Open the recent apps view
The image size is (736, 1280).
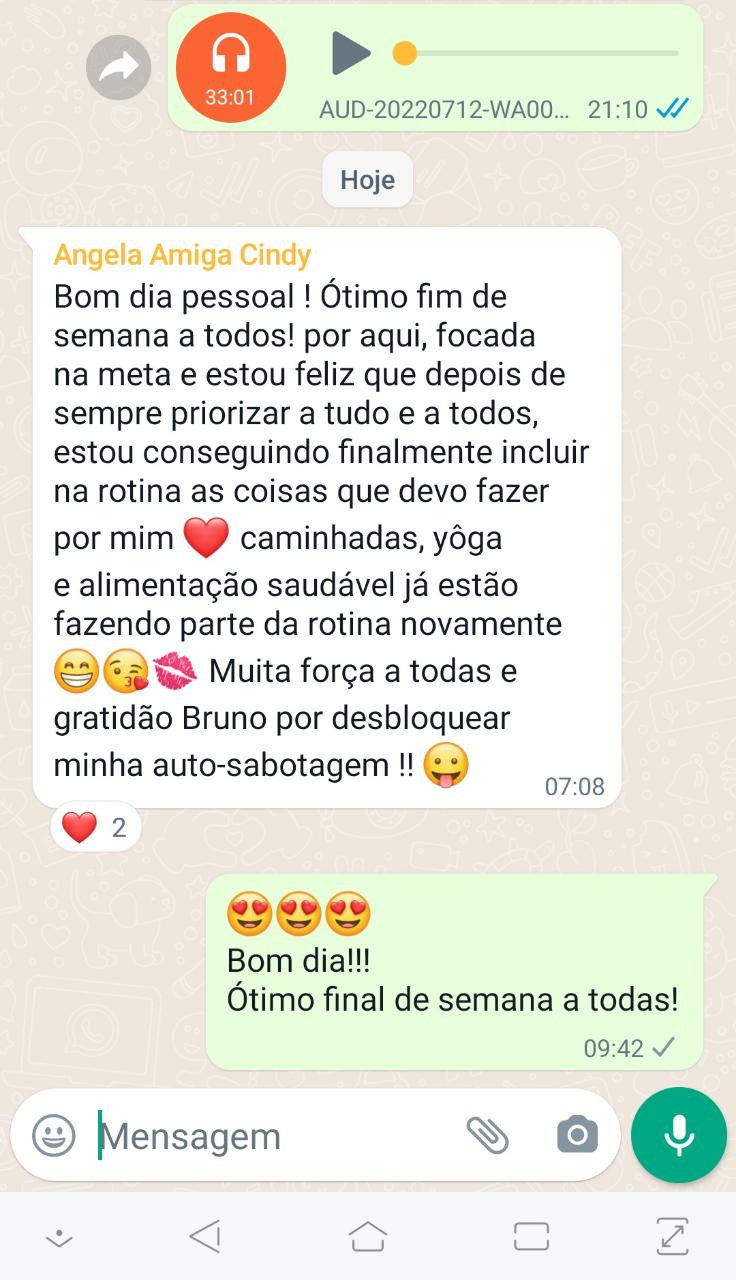pos(531,1237)
